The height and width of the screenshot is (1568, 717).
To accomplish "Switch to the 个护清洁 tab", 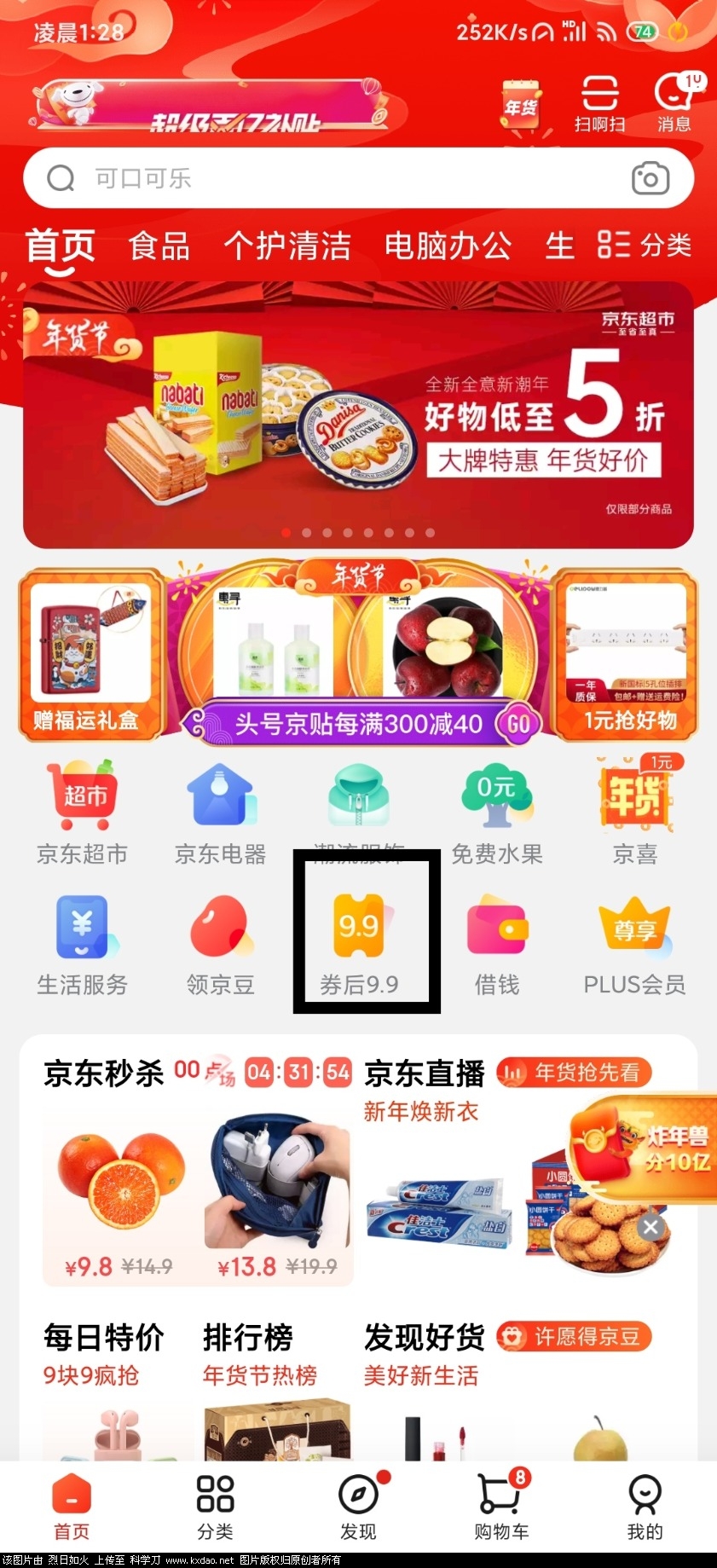I will [287, 246].
